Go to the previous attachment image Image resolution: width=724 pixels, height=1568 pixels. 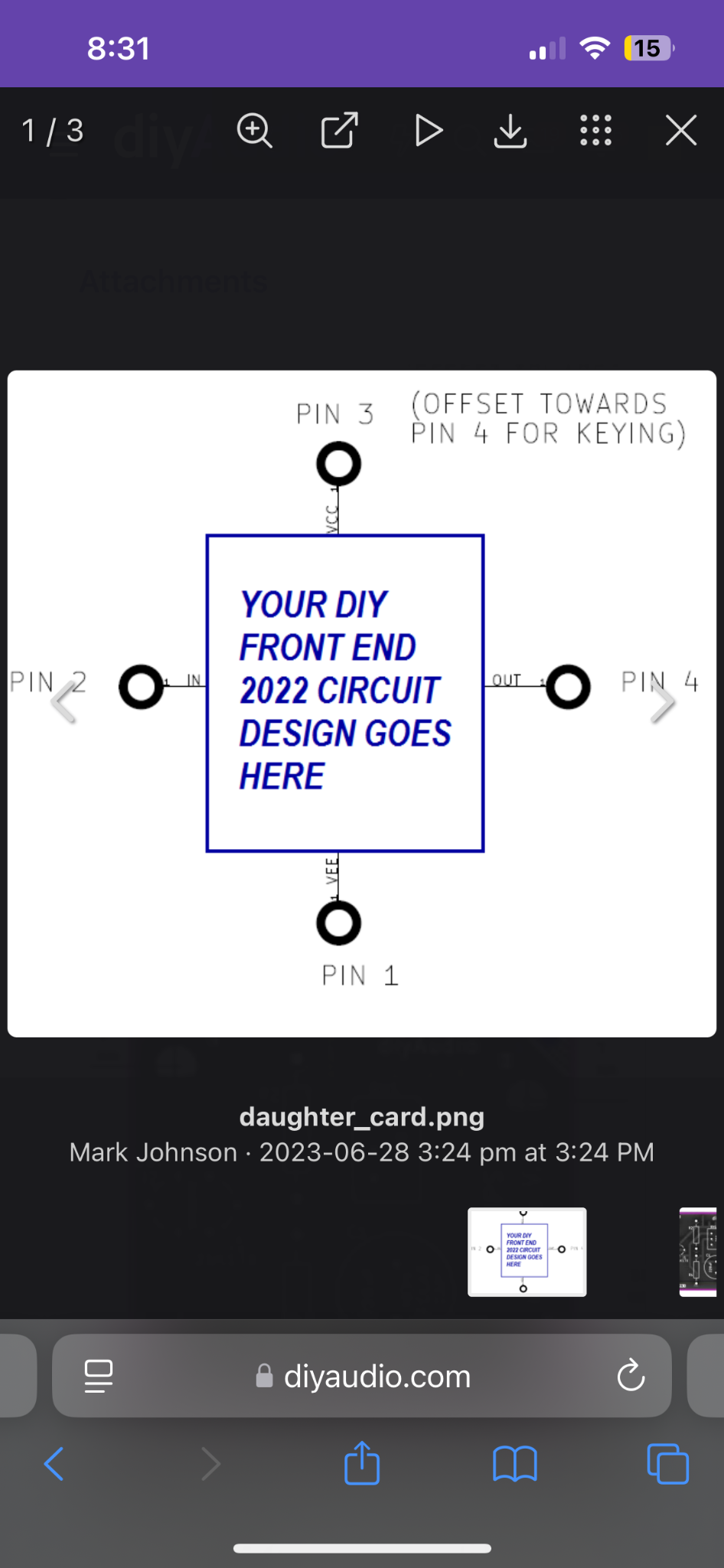tap(63, 702)
